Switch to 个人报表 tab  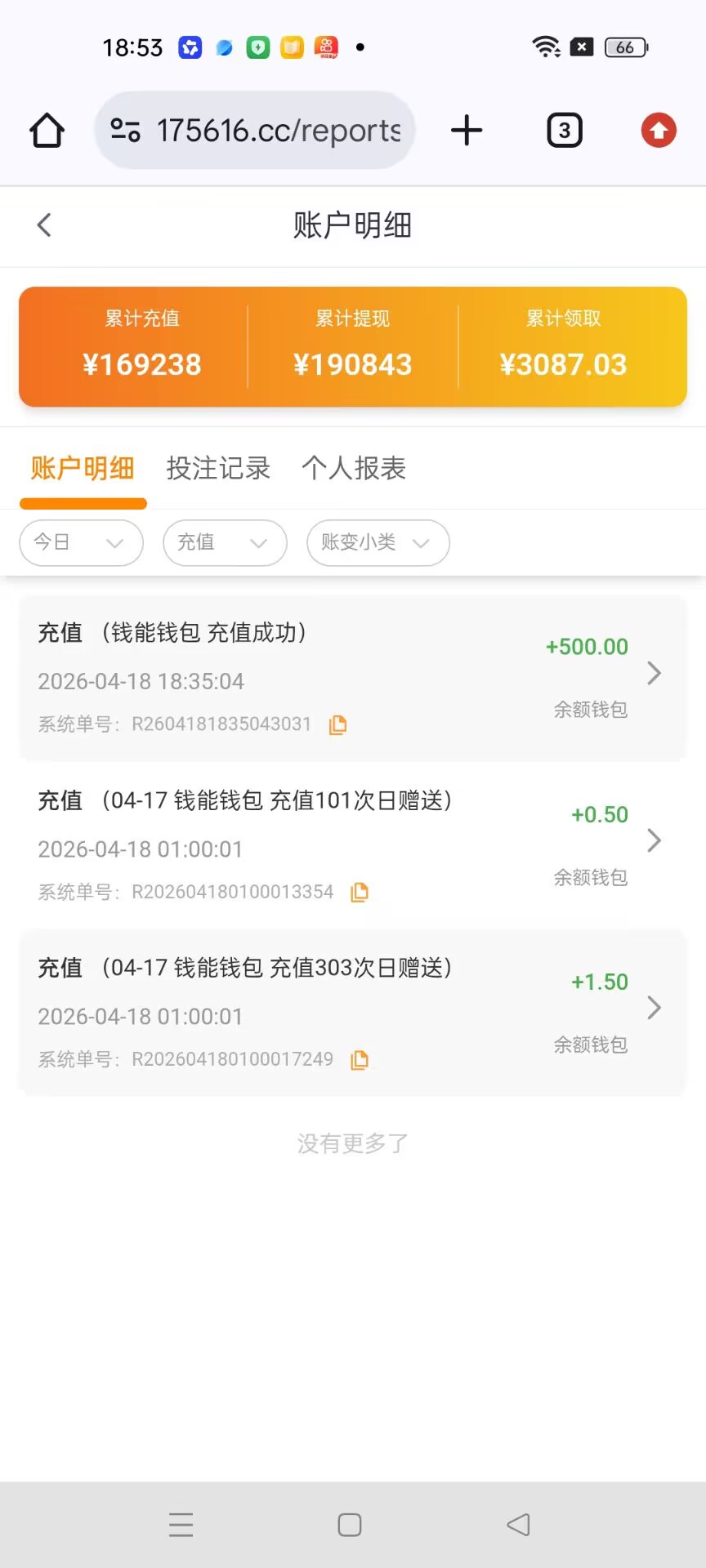pyautogui.click(x=353, y=468)
